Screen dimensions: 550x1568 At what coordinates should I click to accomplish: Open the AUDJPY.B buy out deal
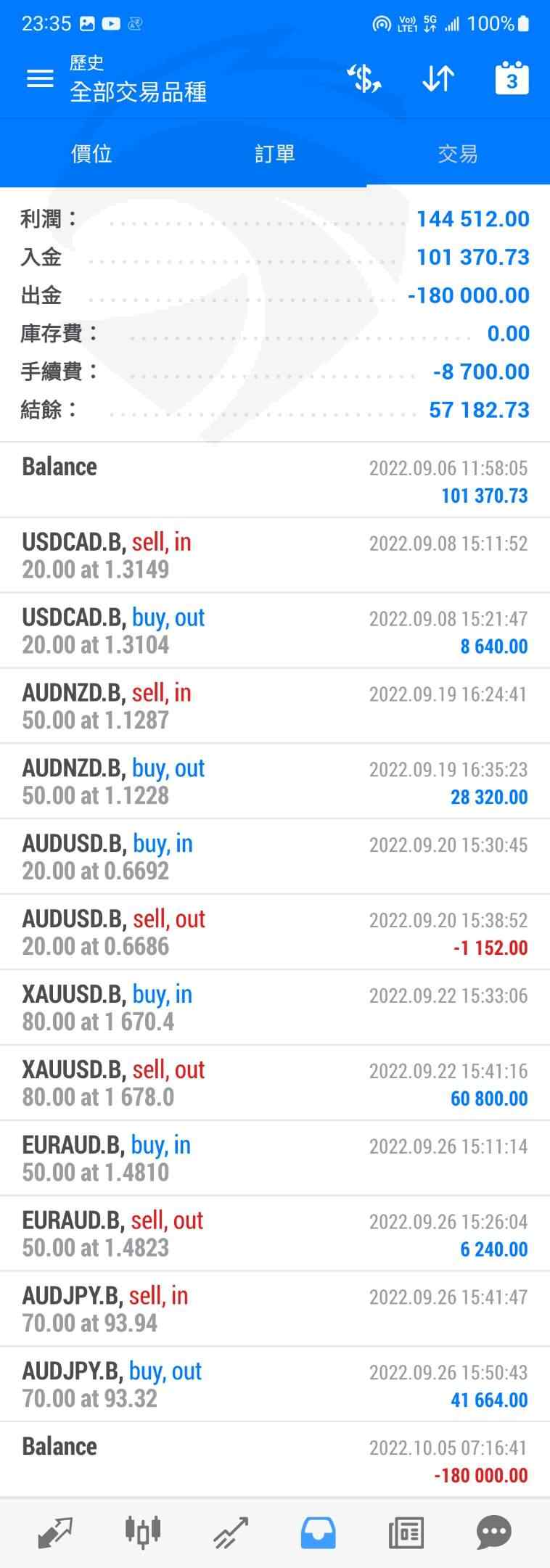pyautogui.click(x=275, y=1384)
